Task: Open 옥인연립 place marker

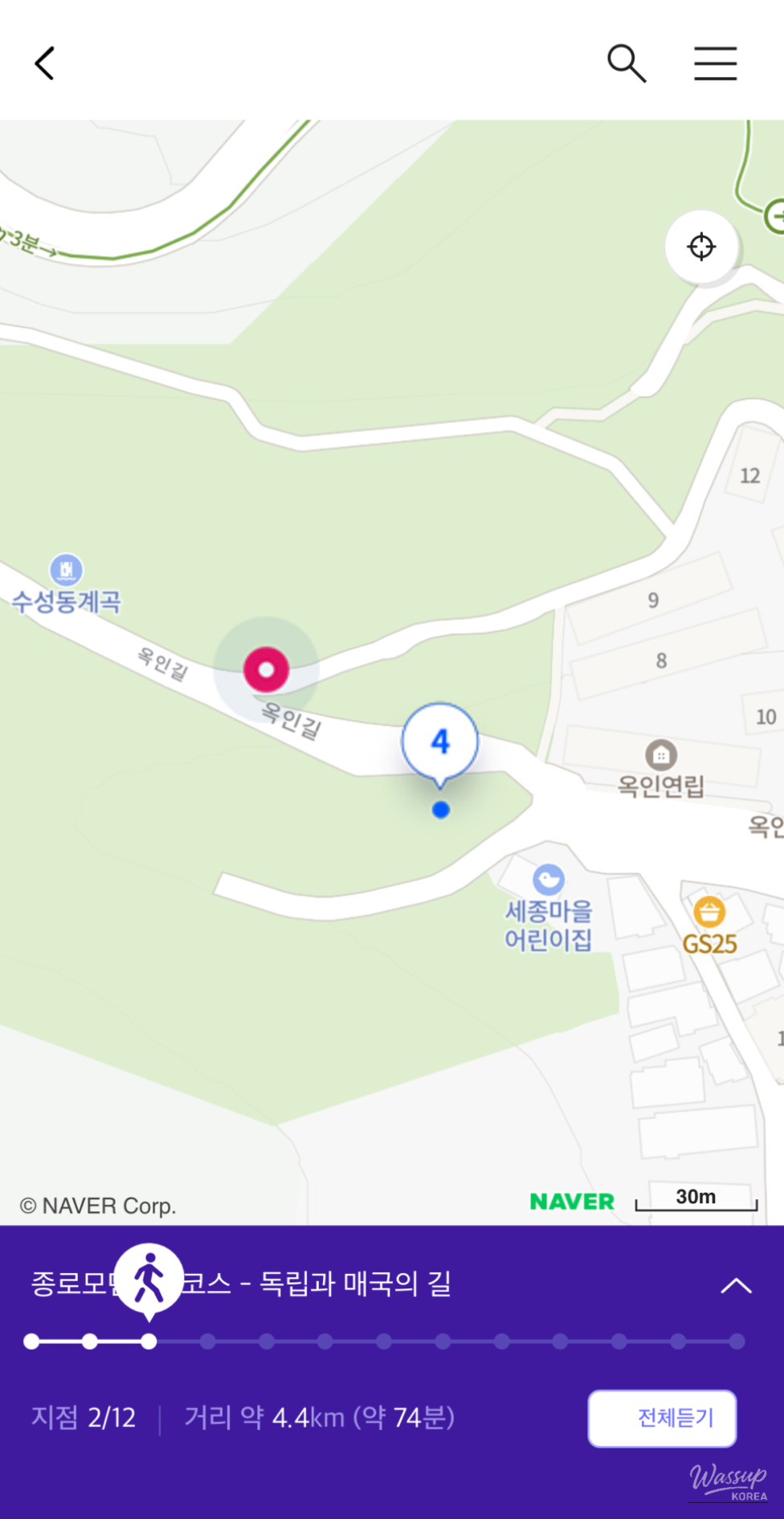Action: (x=661, y=755)
